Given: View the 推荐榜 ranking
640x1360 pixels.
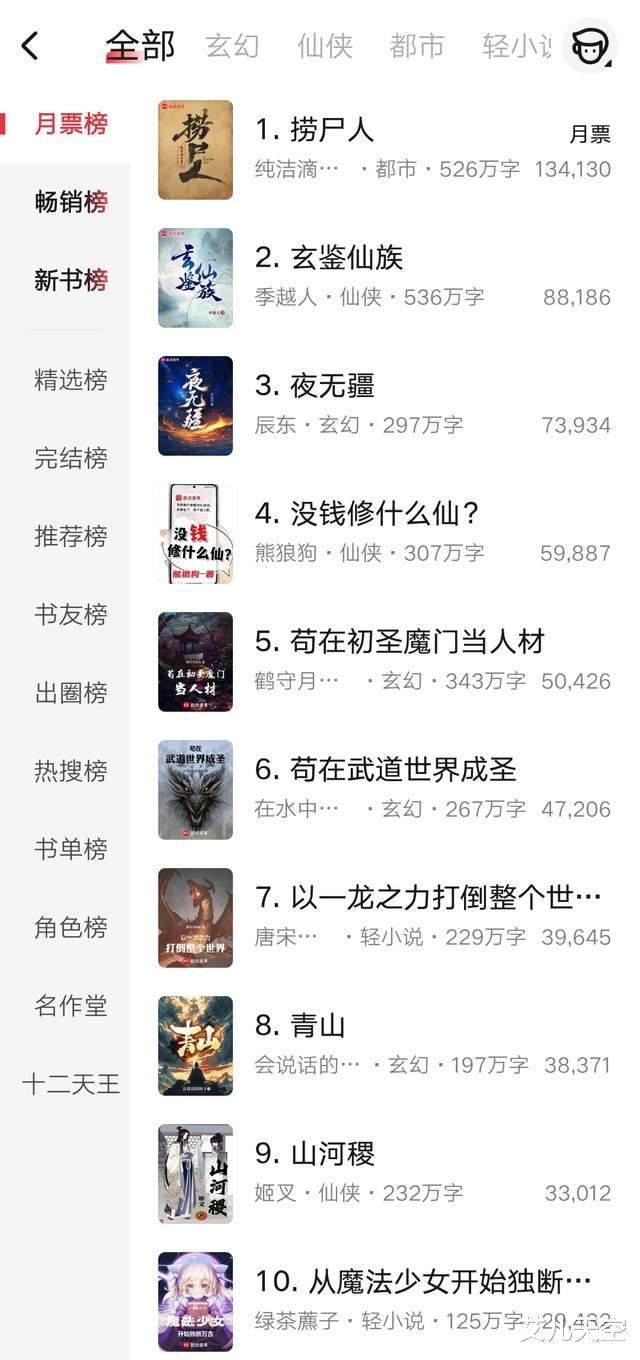Looking at the screenshot, I should [x=70, y=536].
